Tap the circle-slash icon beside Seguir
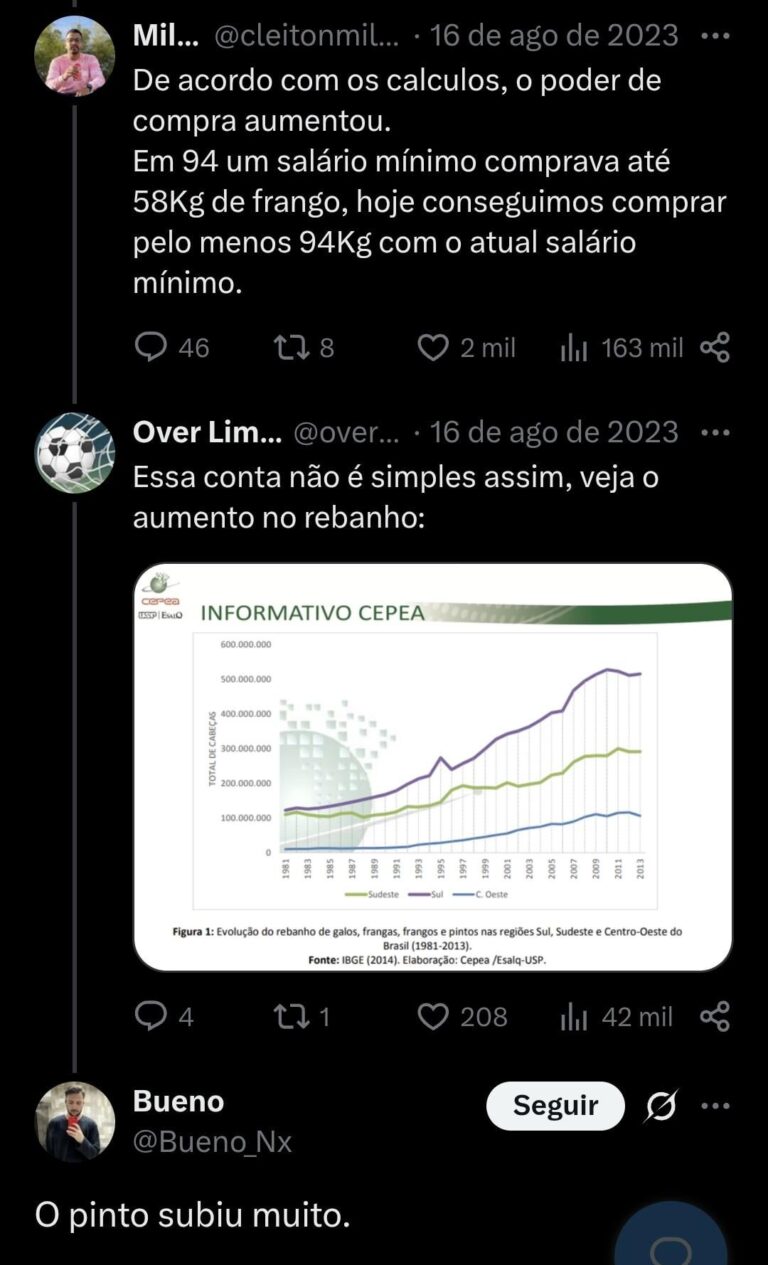 [660, 1106]
